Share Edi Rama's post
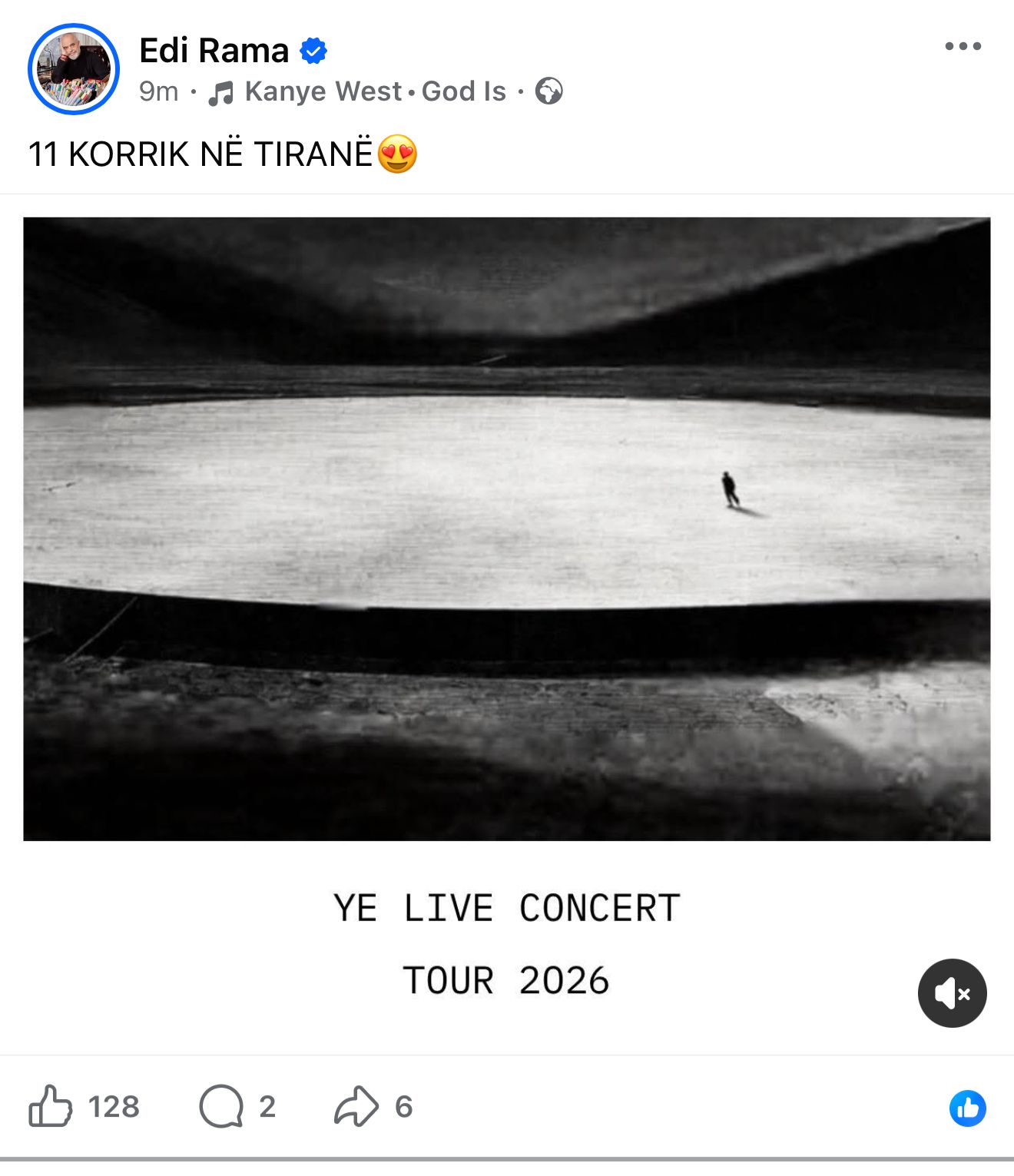 tap(356, 1107)
